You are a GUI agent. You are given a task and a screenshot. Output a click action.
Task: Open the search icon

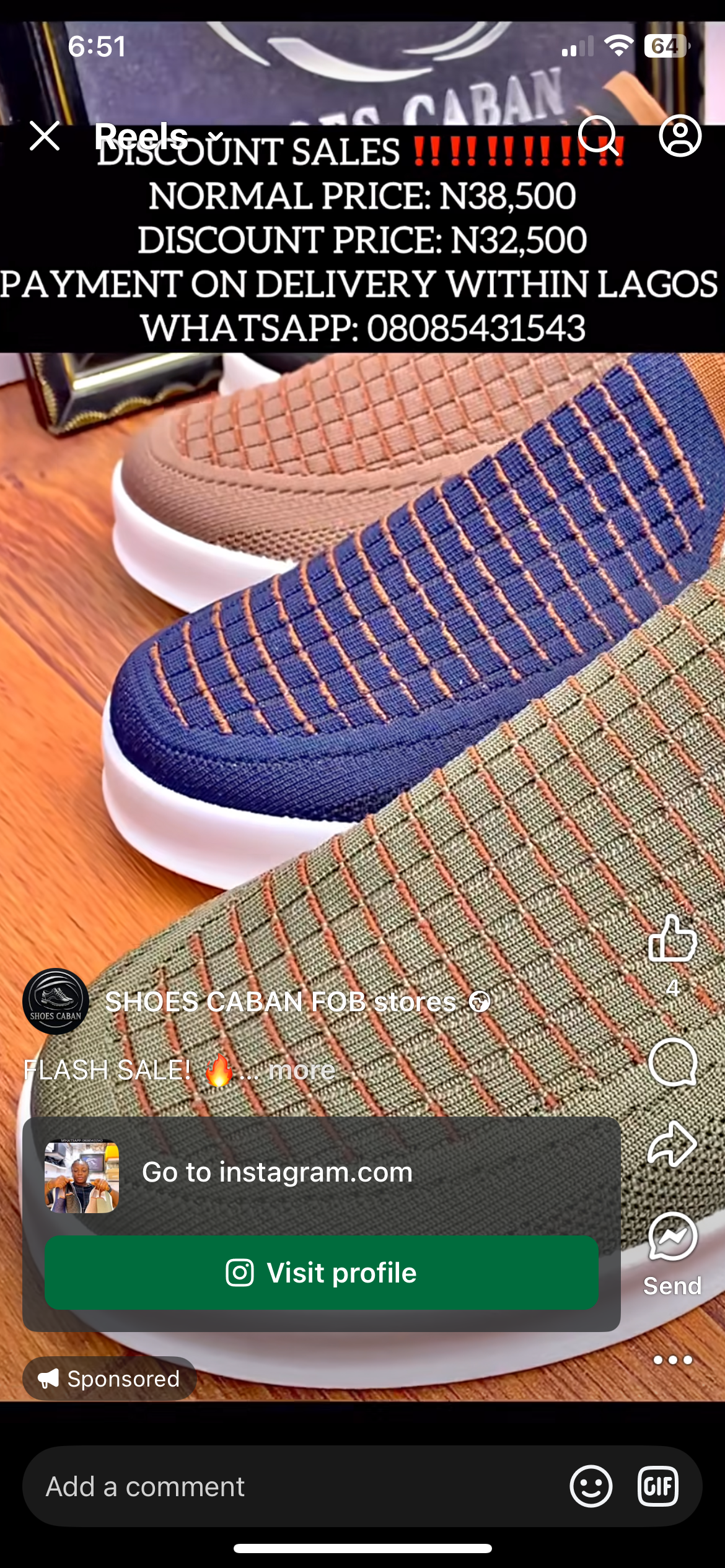point(599,136)
